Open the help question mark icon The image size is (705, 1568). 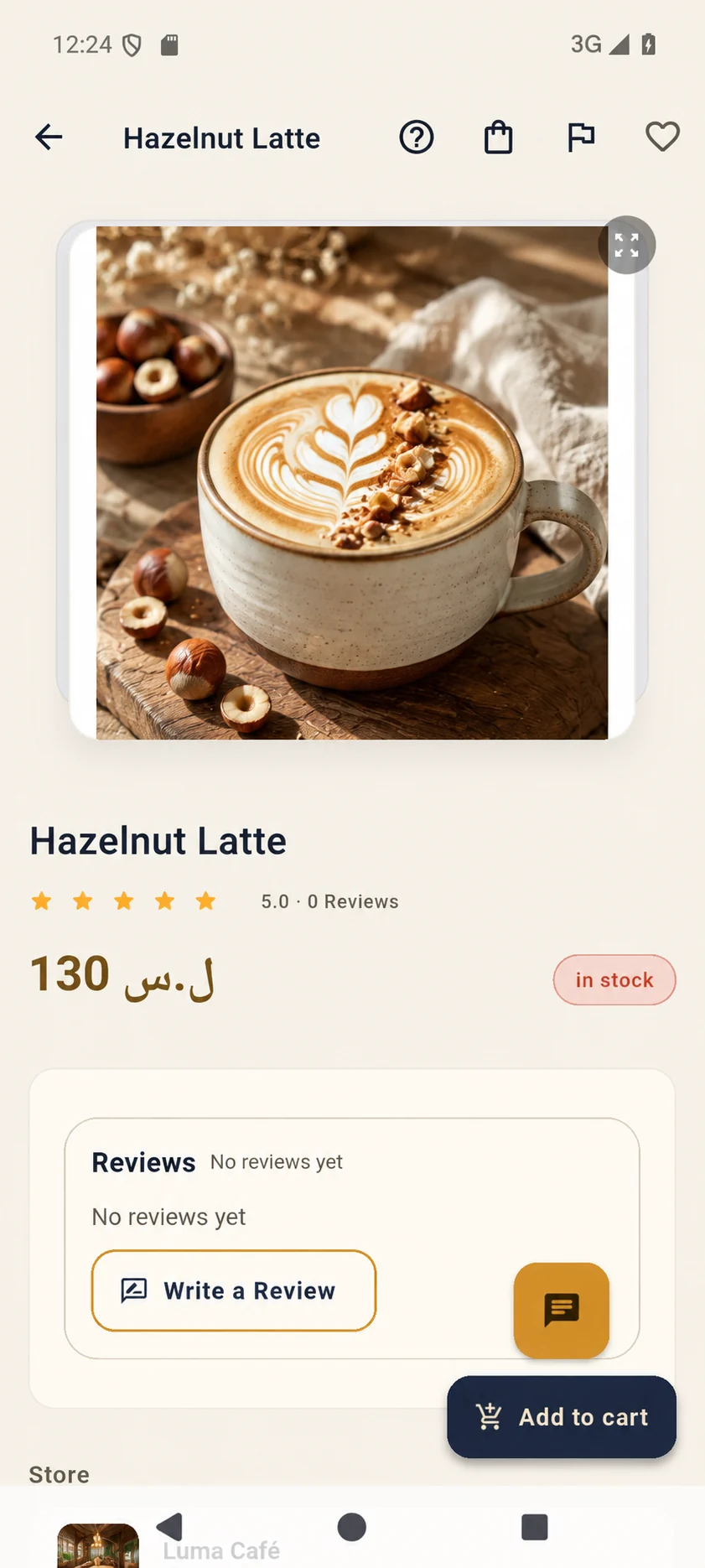pyautogui.click(x=417, y=137)
